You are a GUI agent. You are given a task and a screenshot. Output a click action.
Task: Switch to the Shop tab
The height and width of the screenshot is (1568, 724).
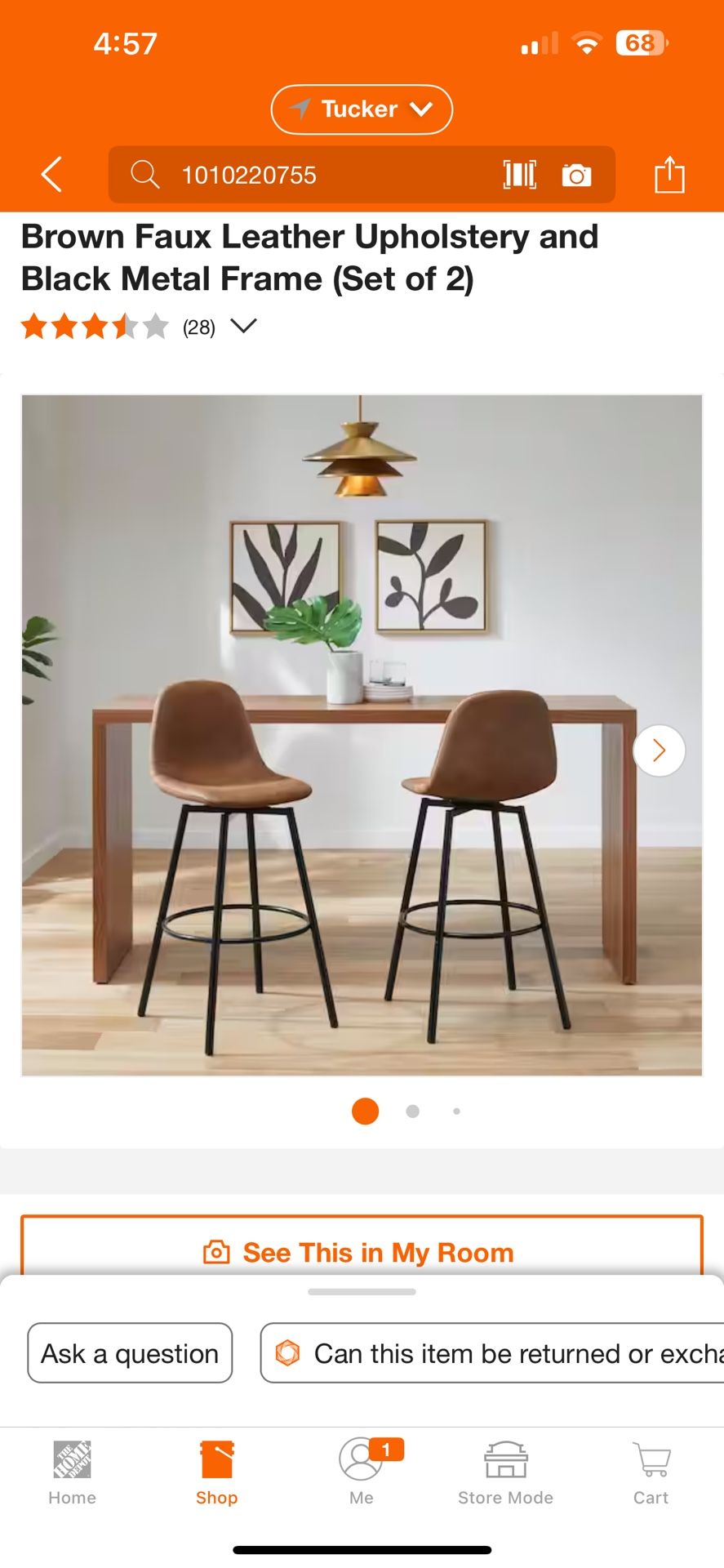[x=216, y=1472]
